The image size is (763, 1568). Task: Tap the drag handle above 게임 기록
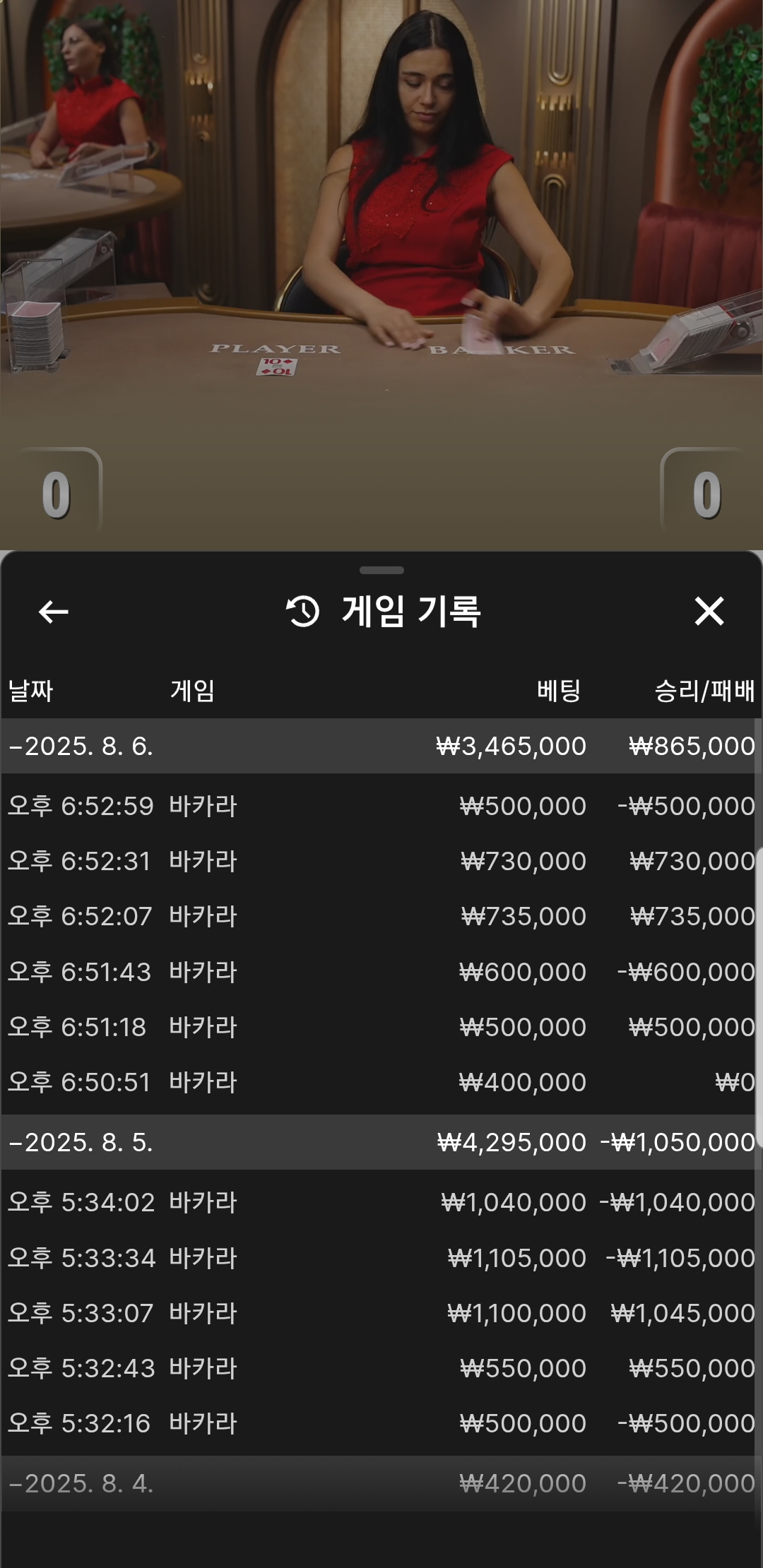[x=381, y=570]
